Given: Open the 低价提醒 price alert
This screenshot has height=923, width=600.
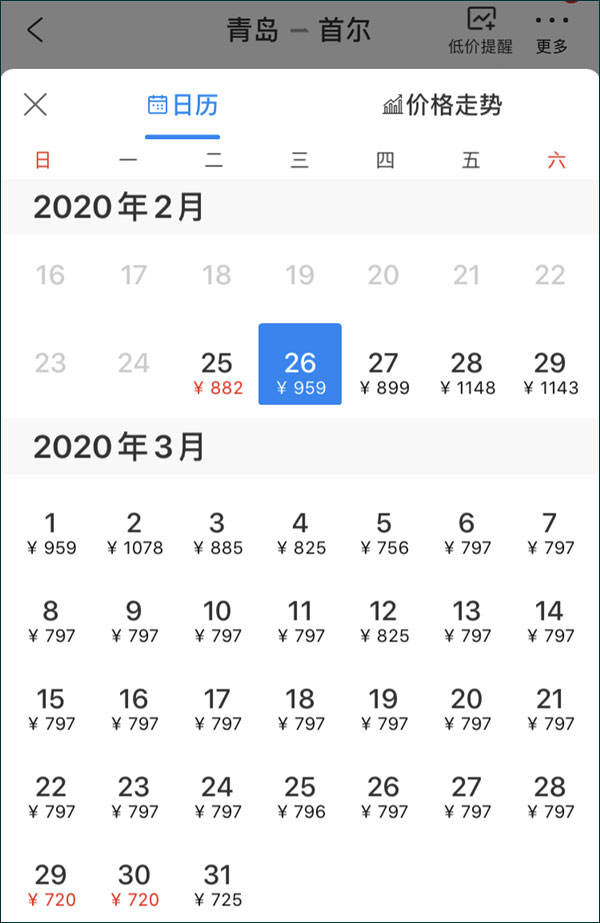Looking at the screenshot, I should point(480,31).
